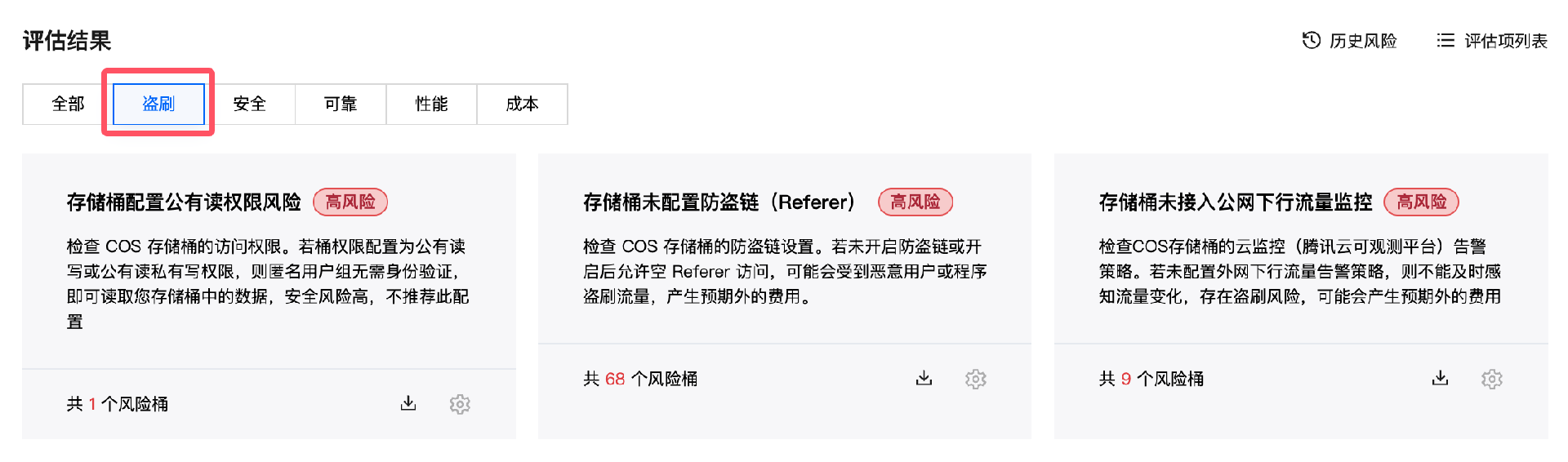This screenshot has width=1568, height=462.
Task: Select the 盗刷 tab
Action: pos(158,104)
